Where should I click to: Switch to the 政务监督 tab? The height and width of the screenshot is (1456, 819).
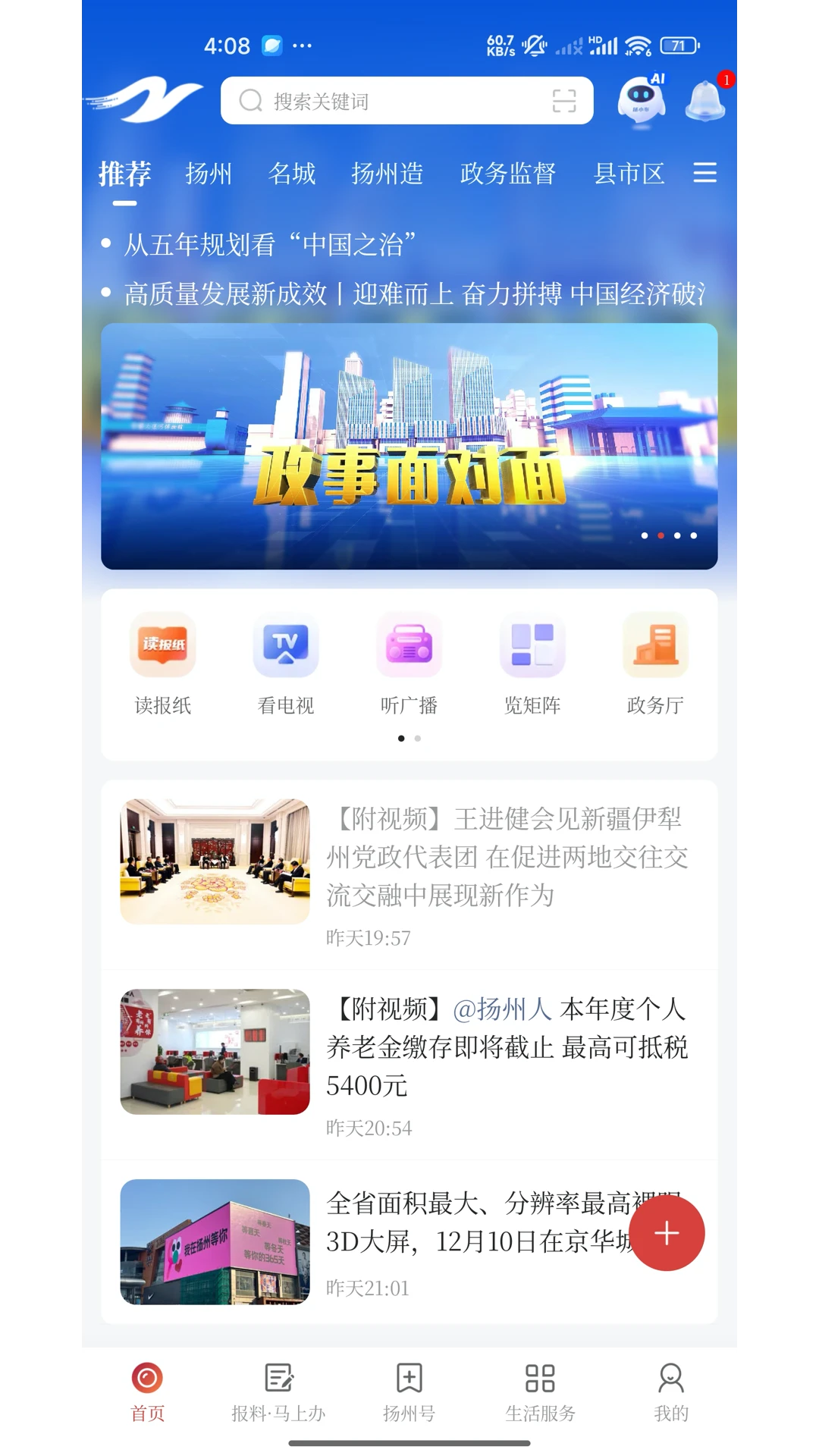(507, 173)
